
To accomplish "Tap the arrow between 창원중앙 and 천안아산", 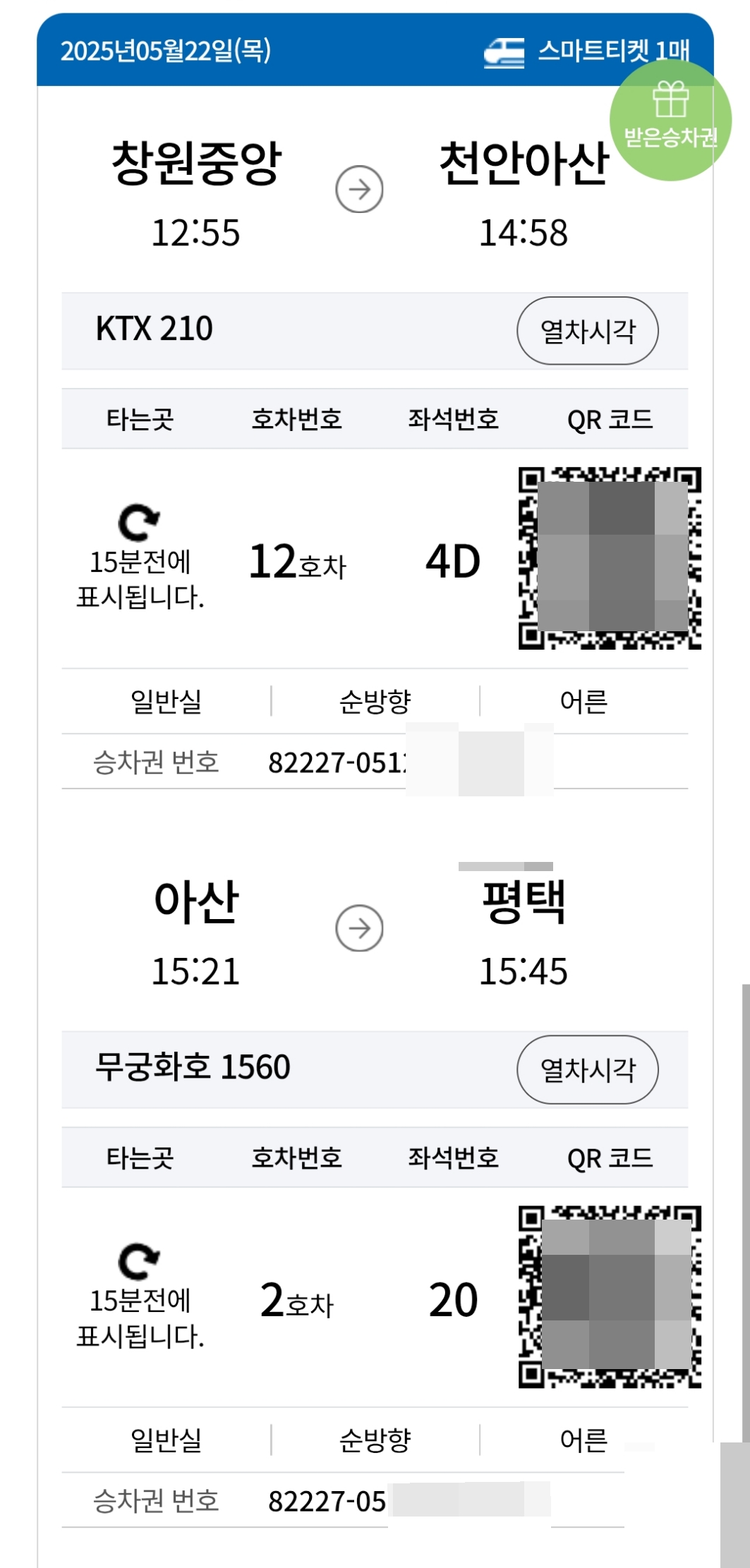I will tap(360, 188).
